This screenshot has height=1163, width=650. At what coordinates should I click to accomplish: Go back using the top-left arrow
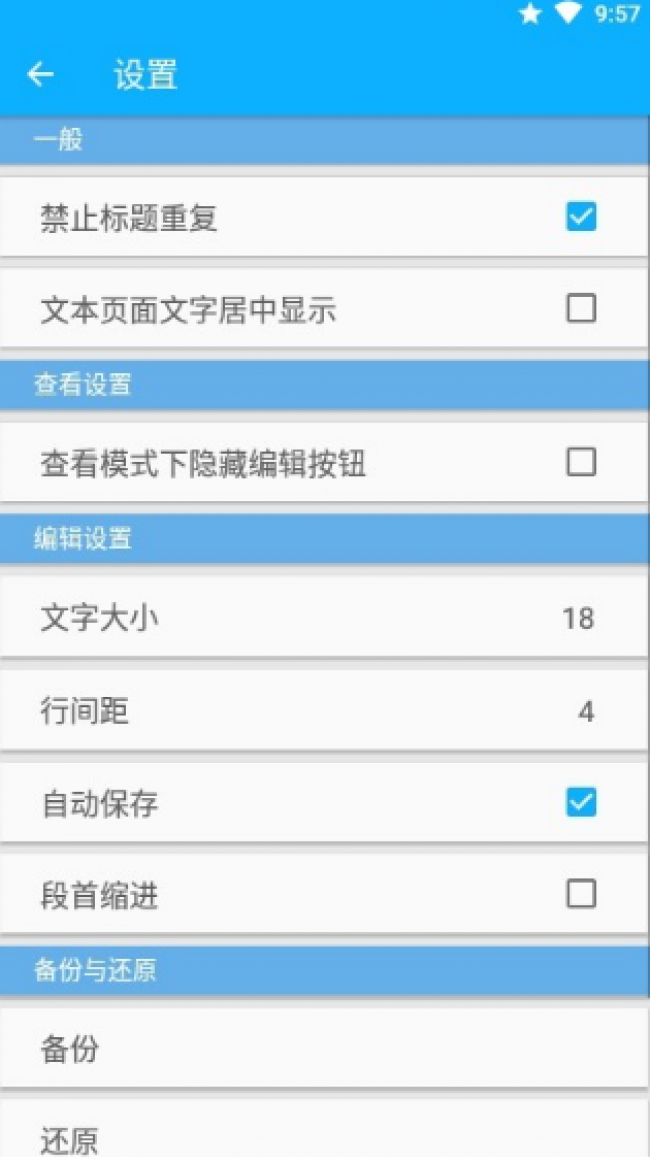click(41, 74)
